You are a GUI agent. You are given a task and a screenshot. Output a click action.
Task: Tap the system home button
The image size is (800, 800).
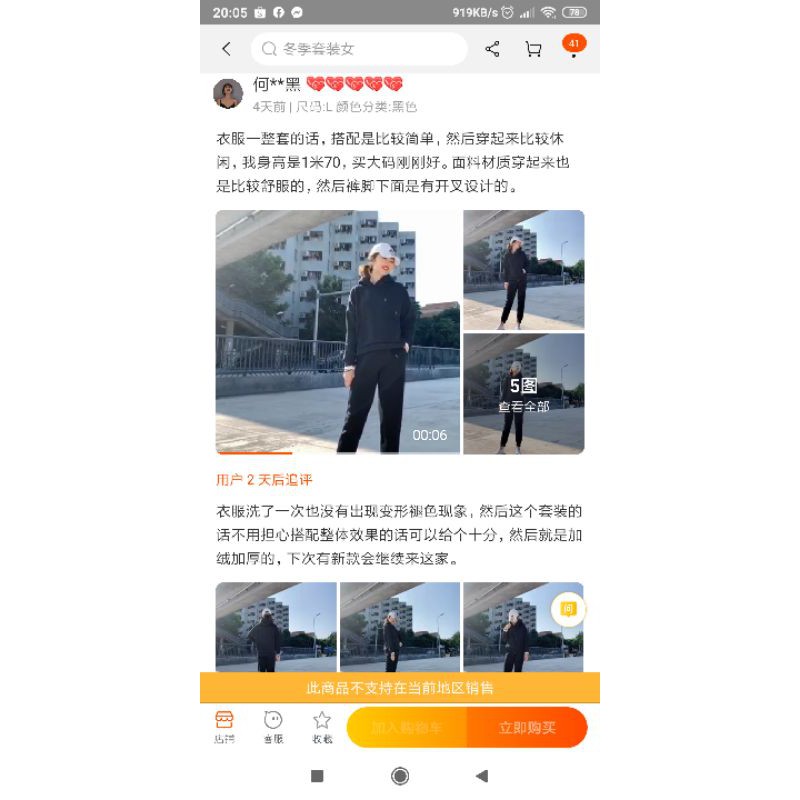click(400, 776)
